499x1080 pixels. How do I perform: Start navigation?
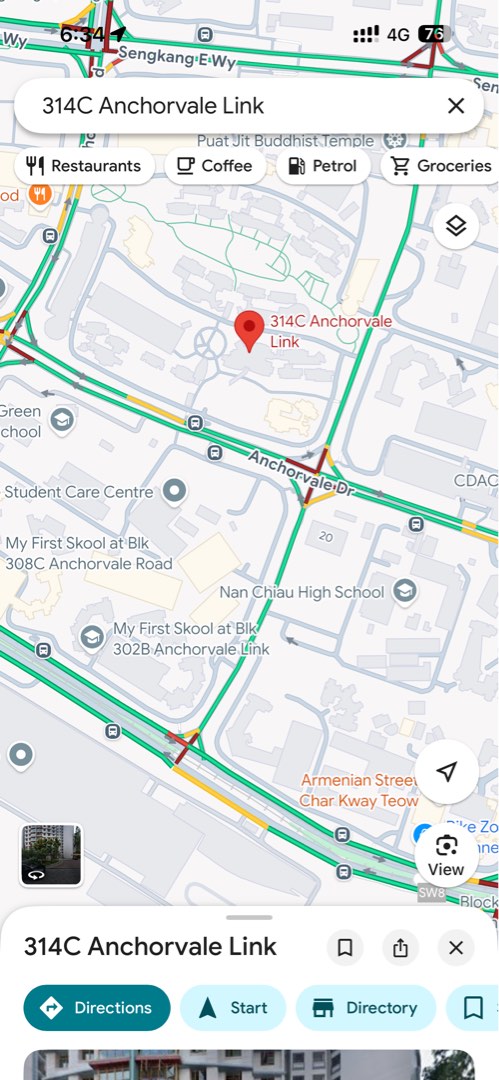233,1008
